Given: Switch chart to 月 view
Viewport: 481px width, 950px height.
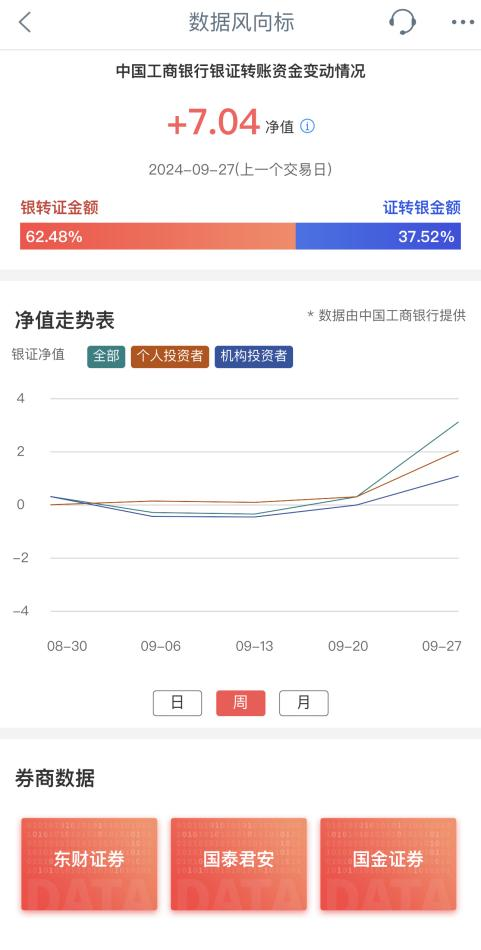Looking at the screenshot, I should click(x=304, y=703).
